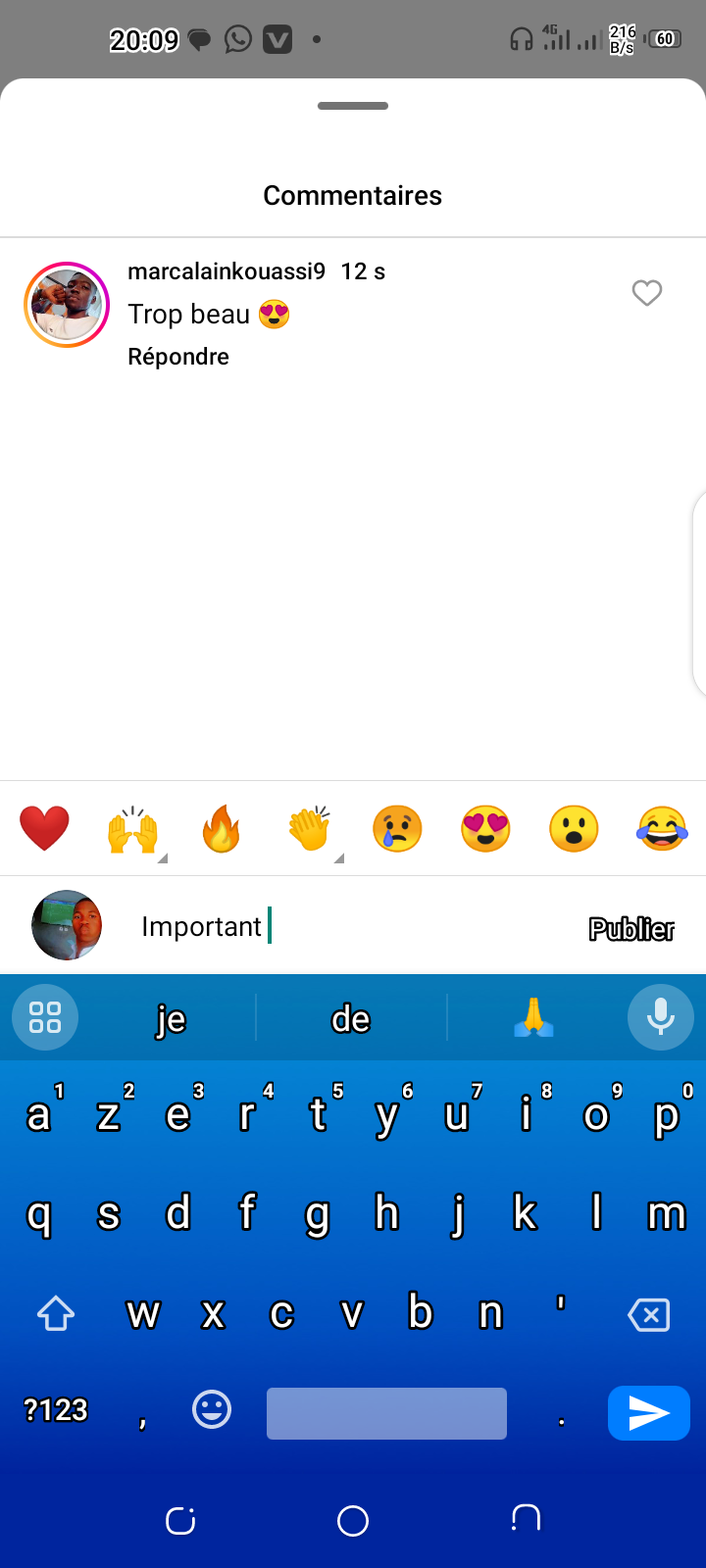Add the clapping hands emoji
706x1568 pixels.
point(309,830)
